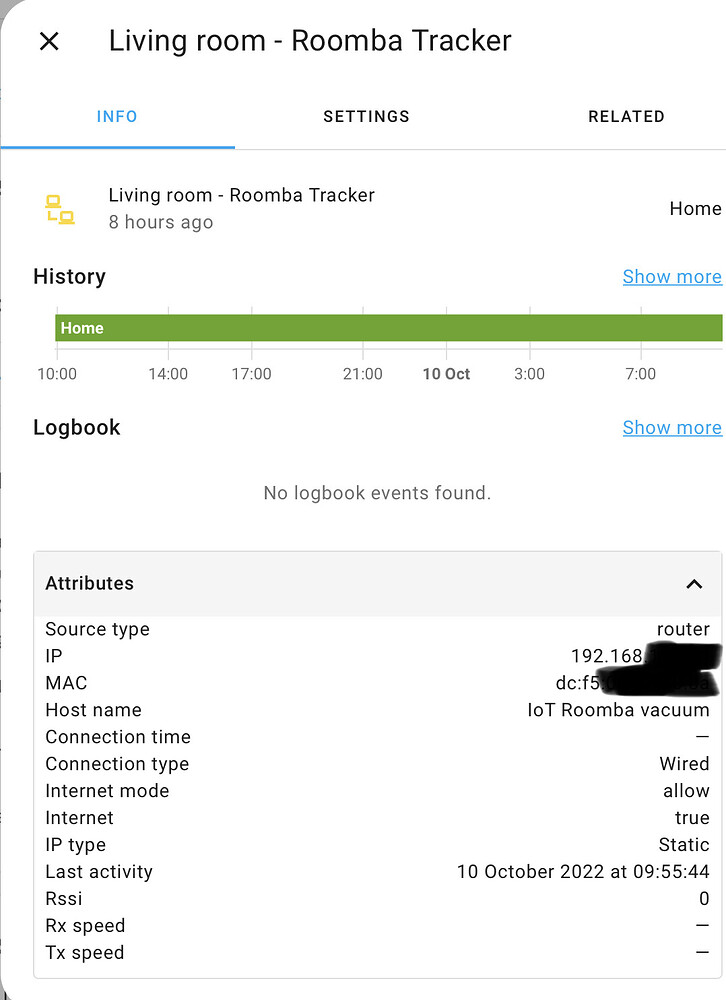The height and width of the screenshot is (1000, 726).
Task: Click the No logbook events found message
Action: pos(376,492)
